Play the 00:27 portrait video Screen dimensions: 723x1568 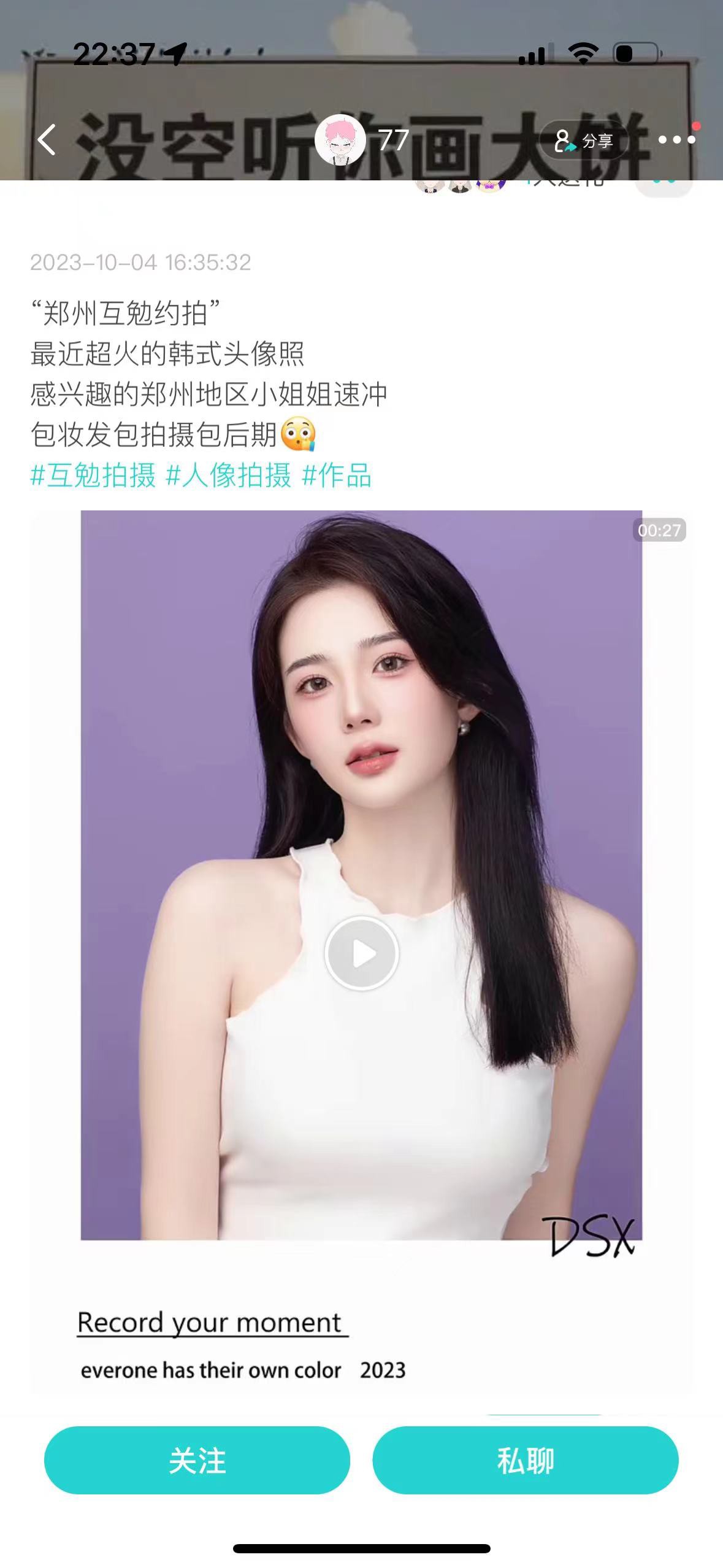[x=361, y=953]
